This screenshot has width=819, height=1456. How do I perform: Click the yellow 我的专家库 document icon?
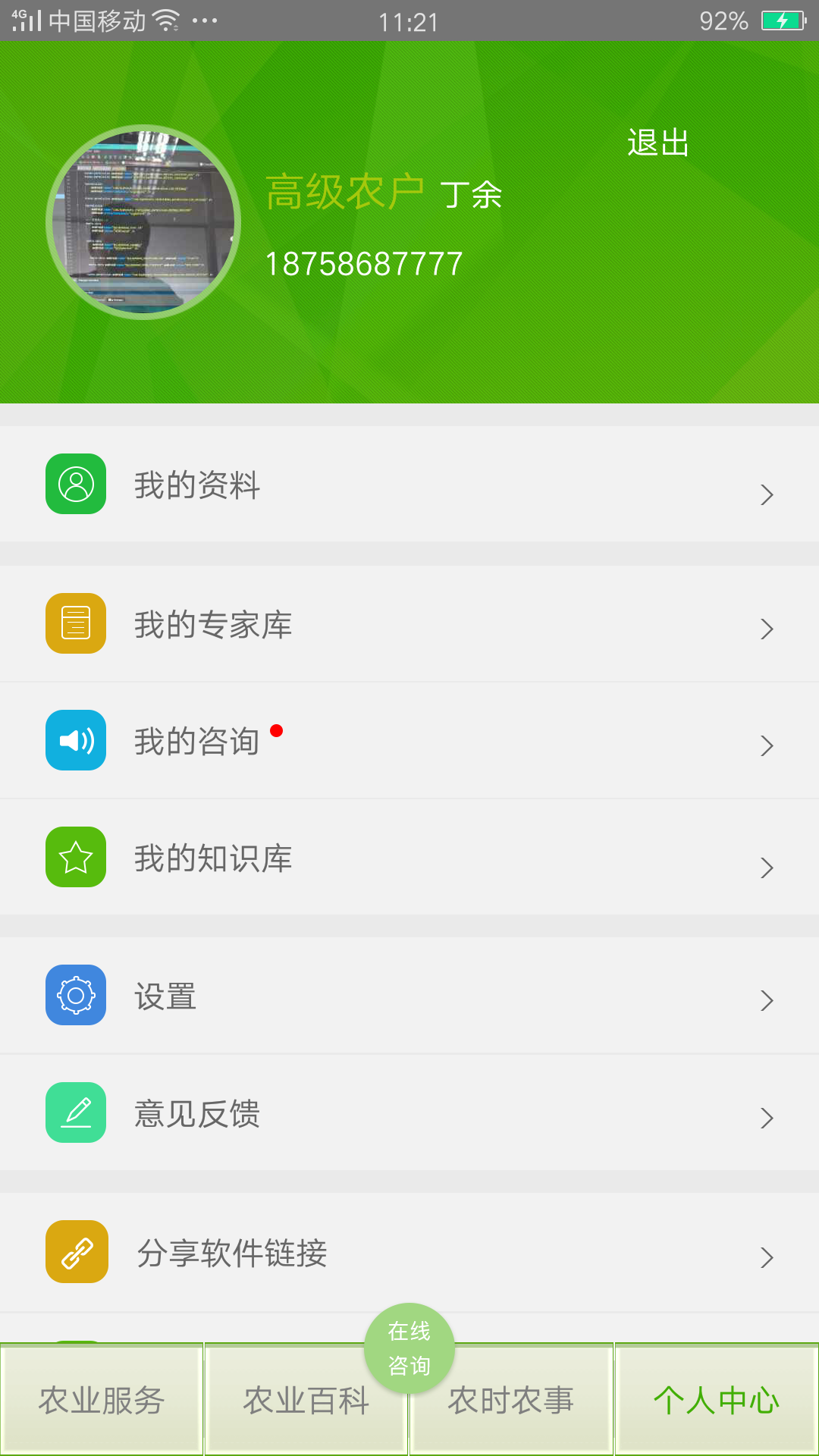click(x=75, y=623)
